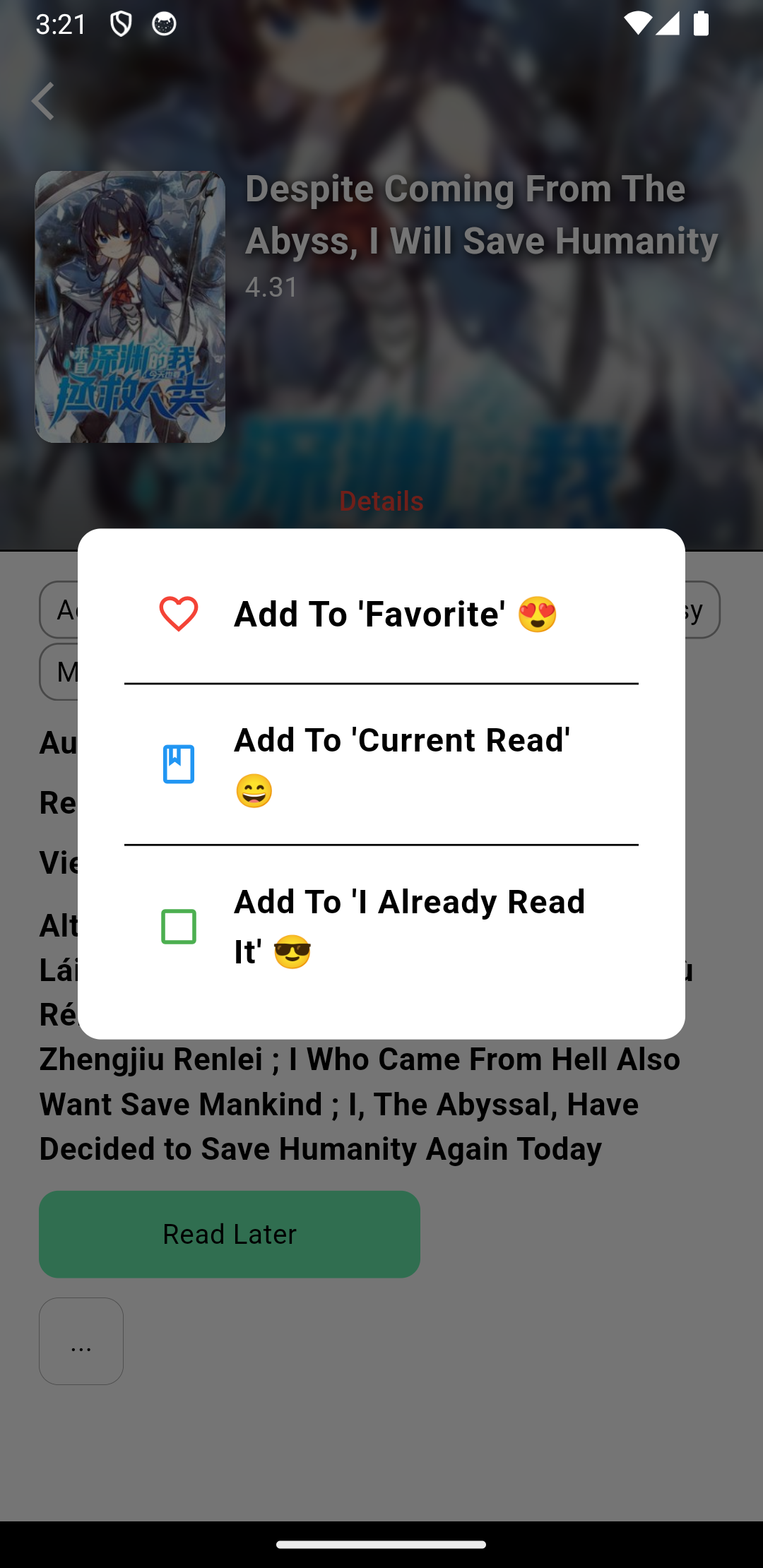Add novel to 'Current Read' list

pos(381,765)
